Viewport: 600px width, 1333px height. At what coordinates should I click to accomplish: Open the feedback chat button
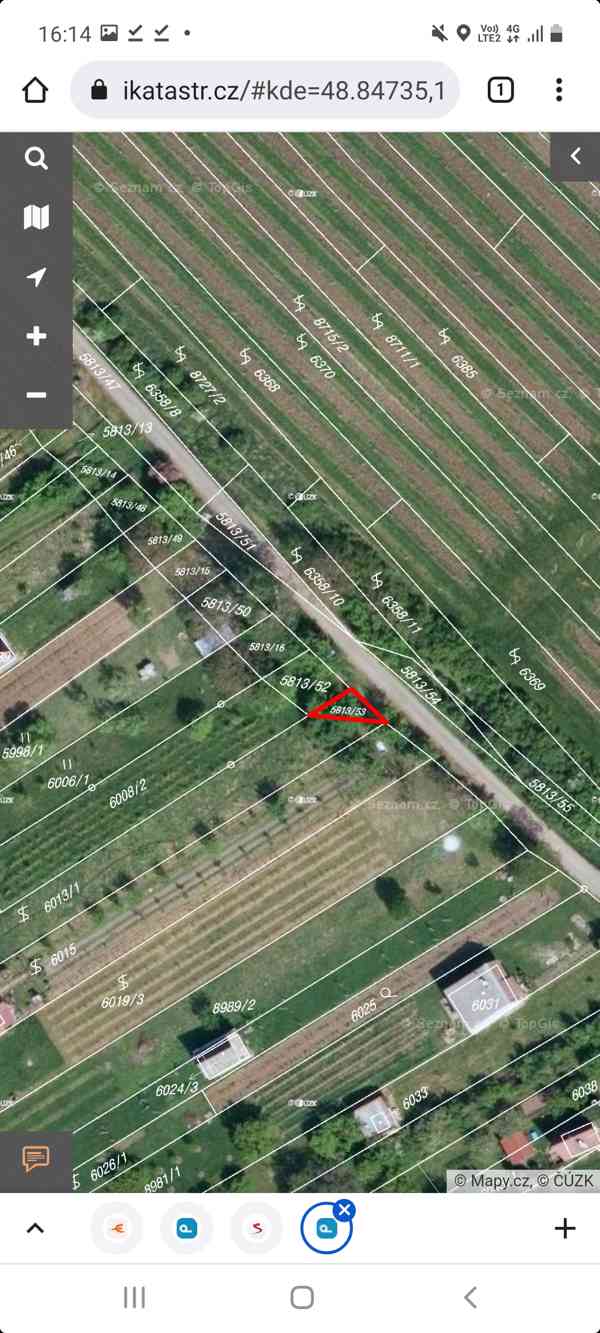pyautogui.click(x=36, y=1159)
